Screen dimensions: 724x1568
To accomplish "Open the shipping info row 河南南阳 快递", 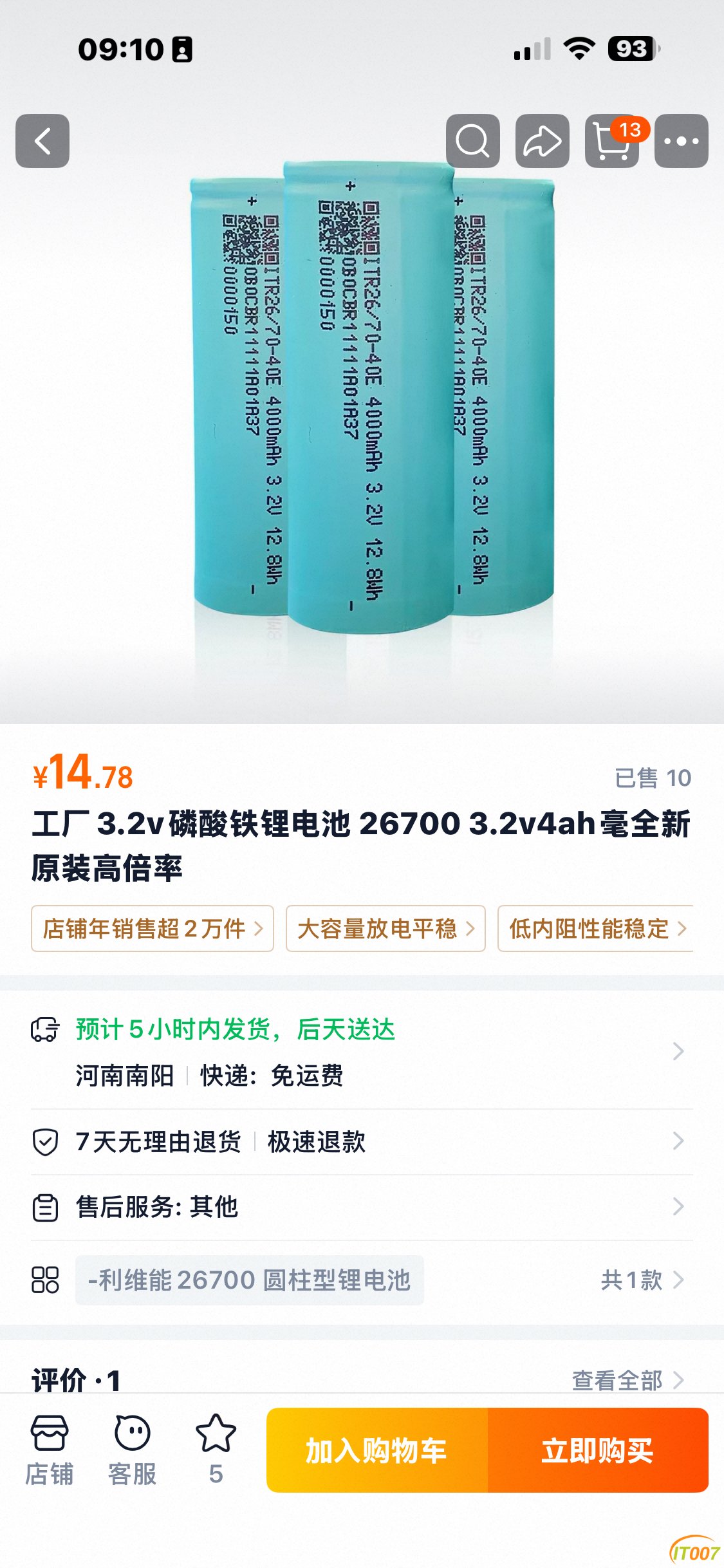I will [362, 1051].
